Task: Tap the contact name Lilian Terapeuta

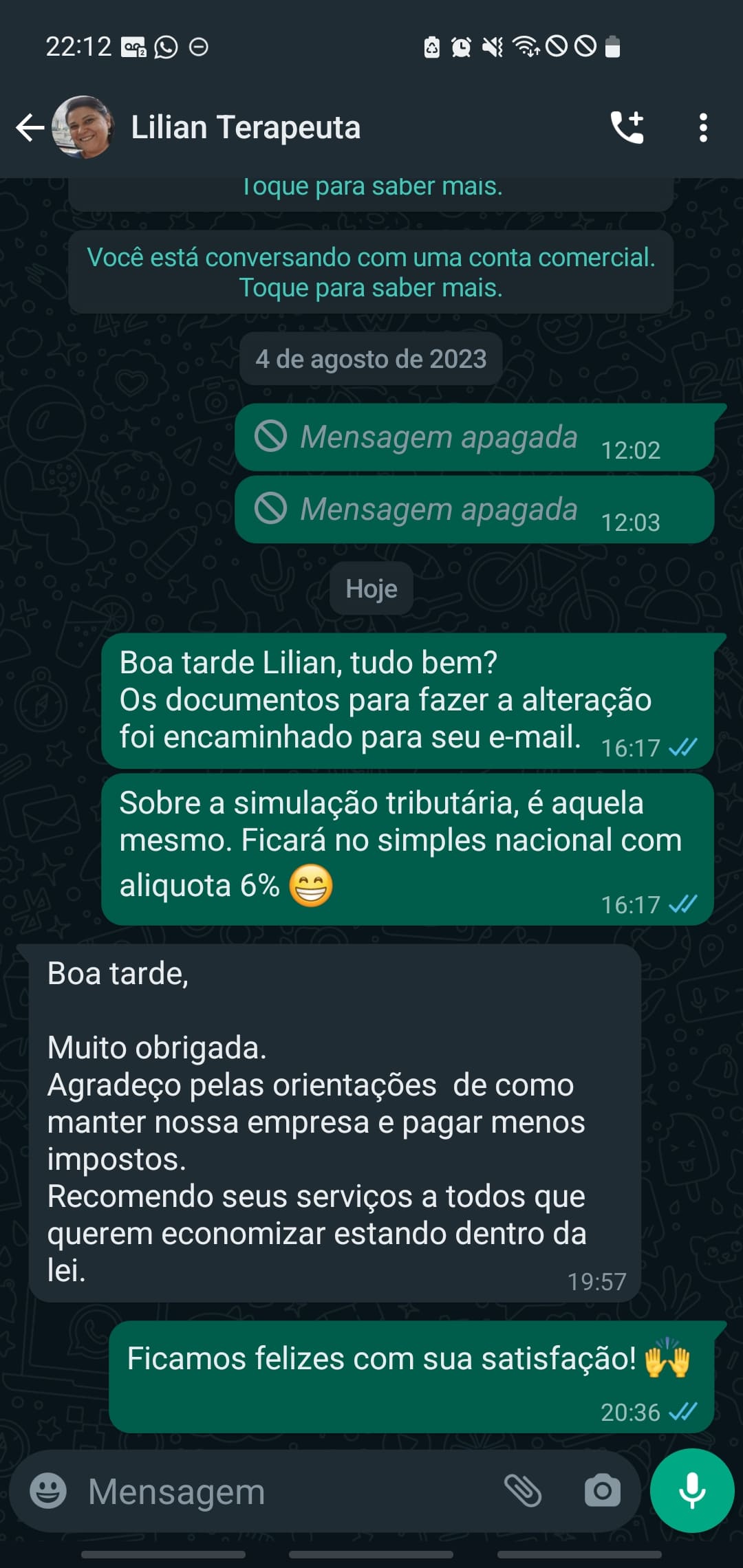Action: click(x=246, y=128)
